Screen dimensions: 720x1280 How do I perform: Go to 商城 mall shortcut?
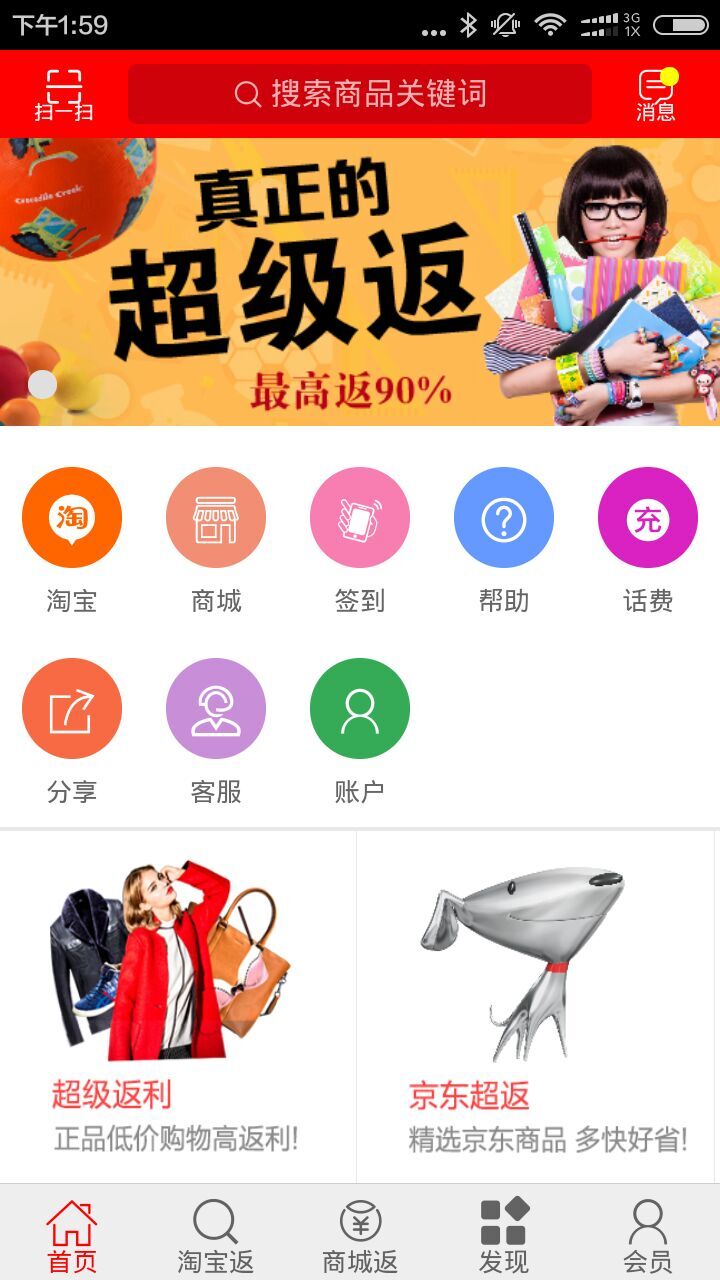point(216,518)
